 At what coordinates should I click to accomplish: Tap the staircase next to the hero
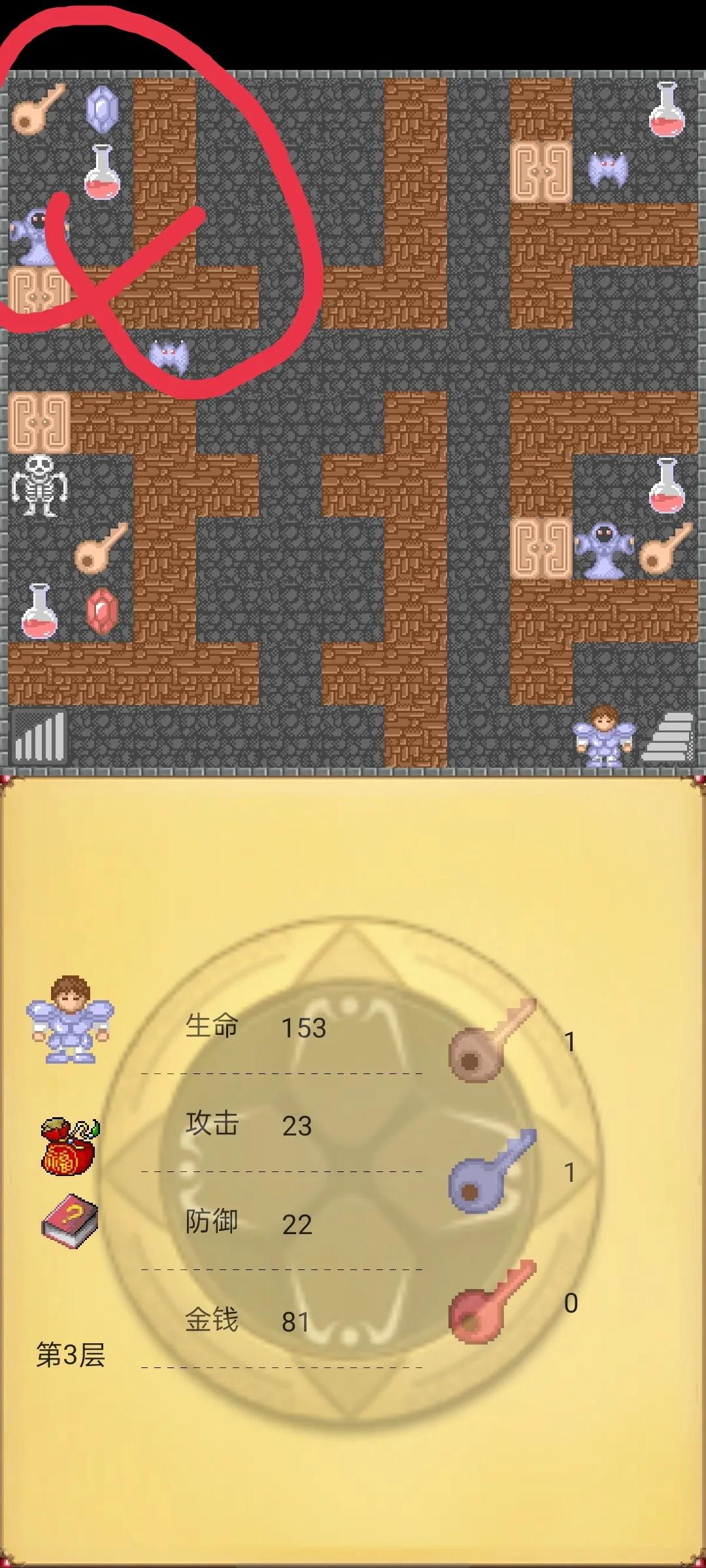pyautogui.click(x=668, y=737)
